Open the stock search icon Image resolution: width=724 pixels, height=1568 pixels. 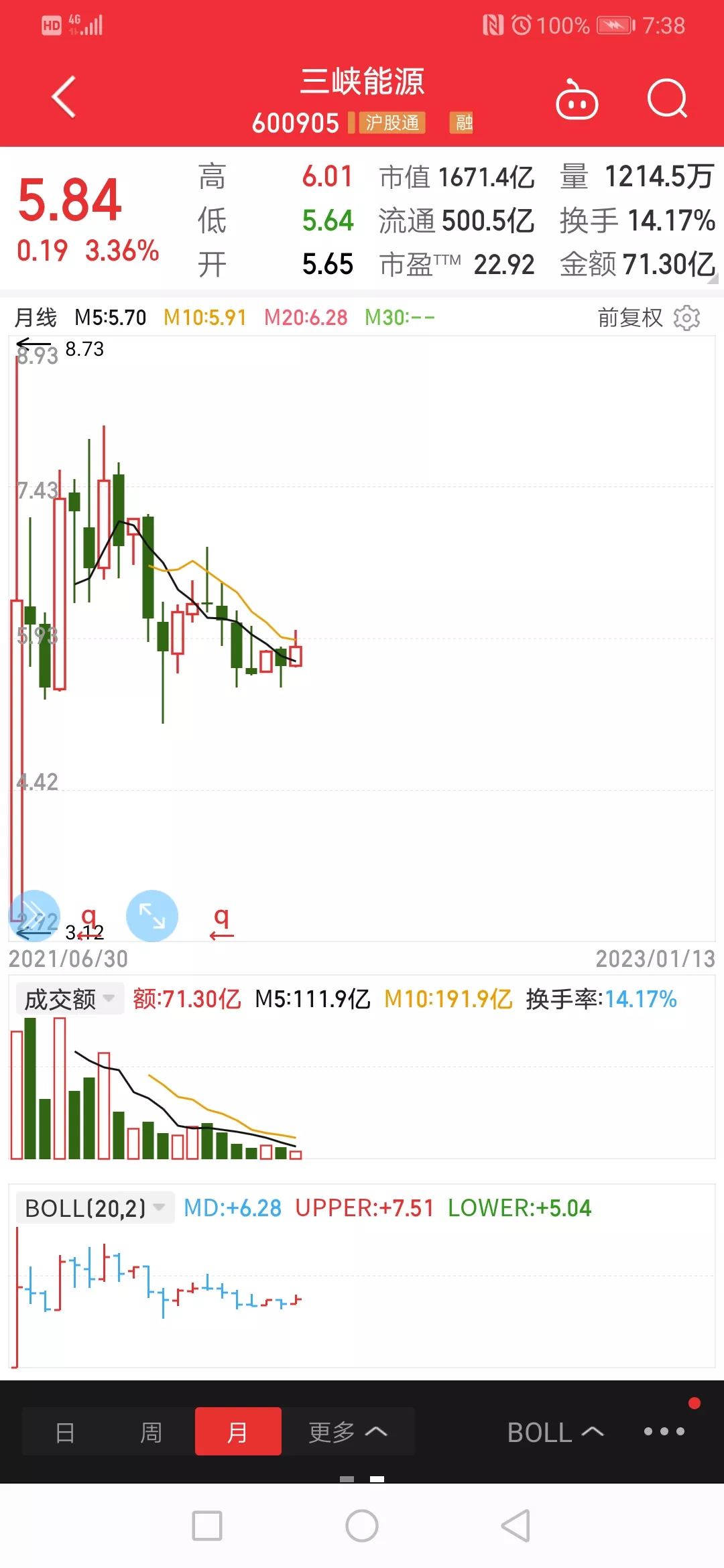point(668,99)
